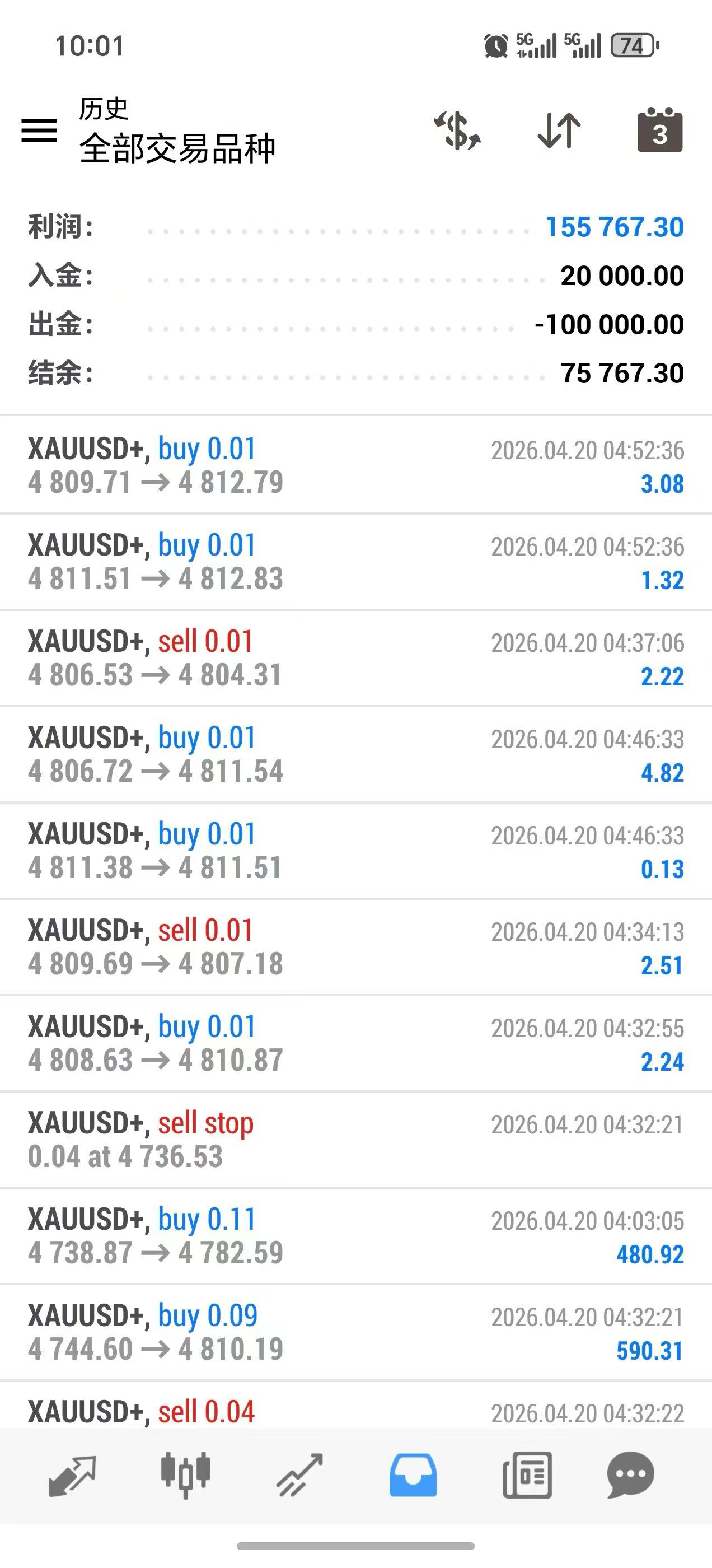The image size is (712, 1568).
Task: Open the sell trade with profit 2.22
Action: point(356,658)
